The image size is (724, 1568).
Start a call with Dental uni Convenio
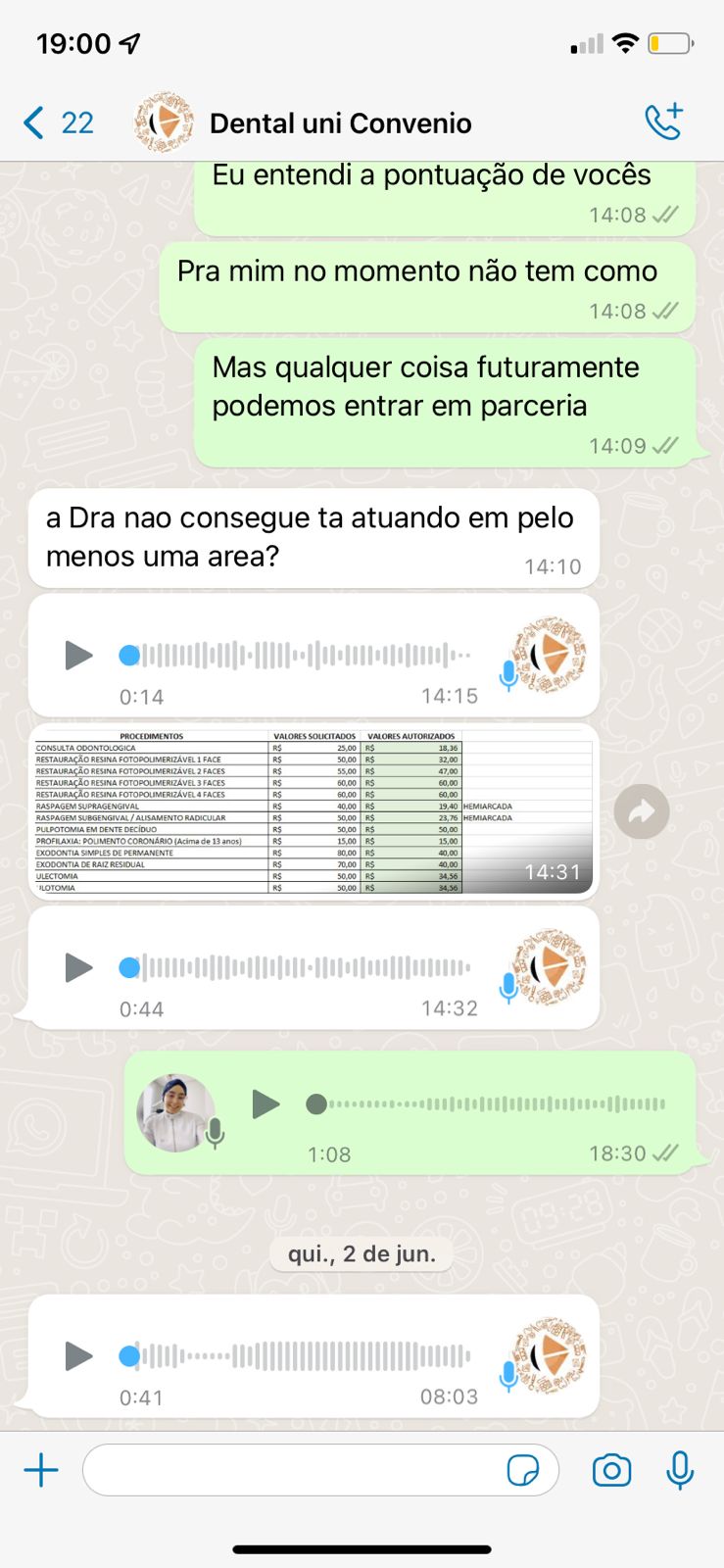(x=663, y=122)
